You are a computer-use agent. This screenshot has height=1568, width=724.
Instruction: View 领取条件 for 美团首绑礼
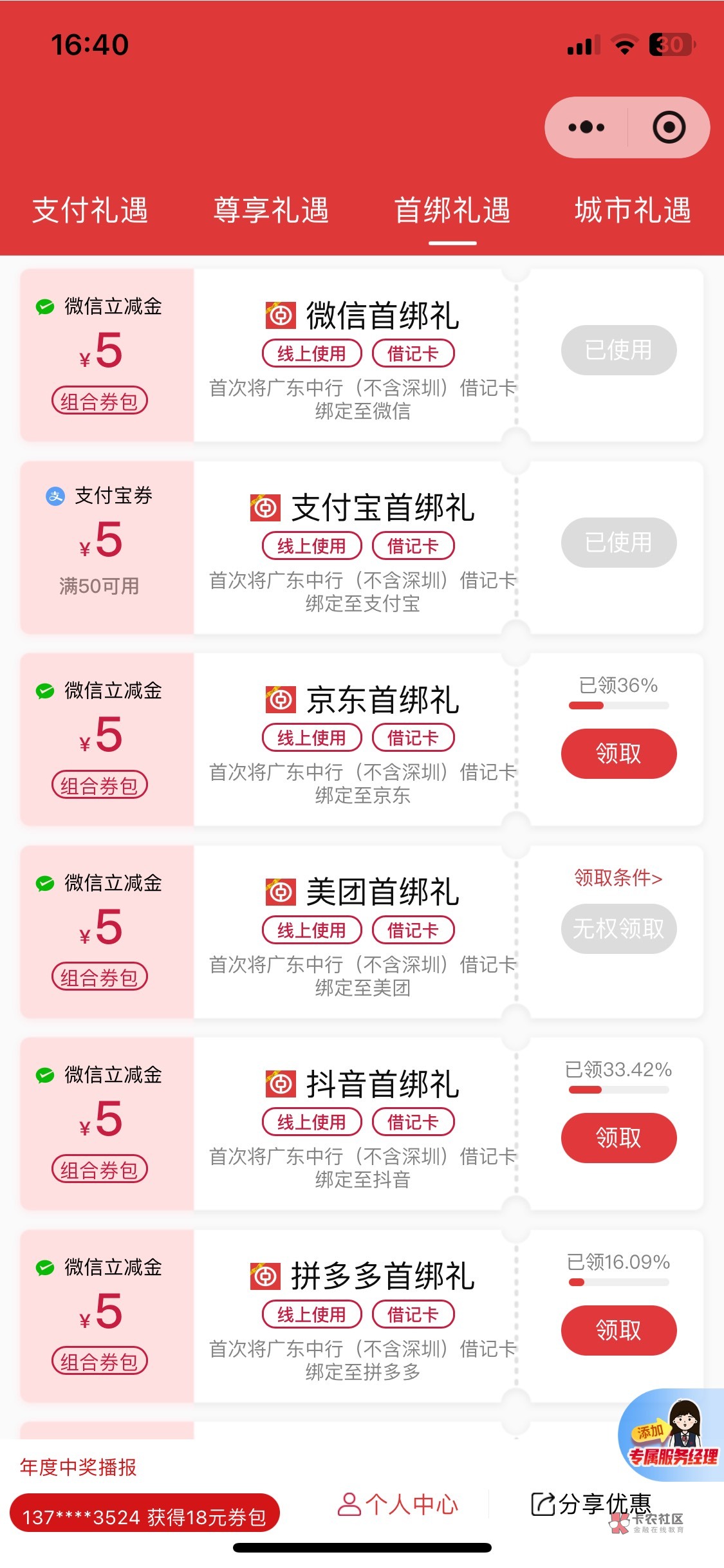tap(618, 877)
